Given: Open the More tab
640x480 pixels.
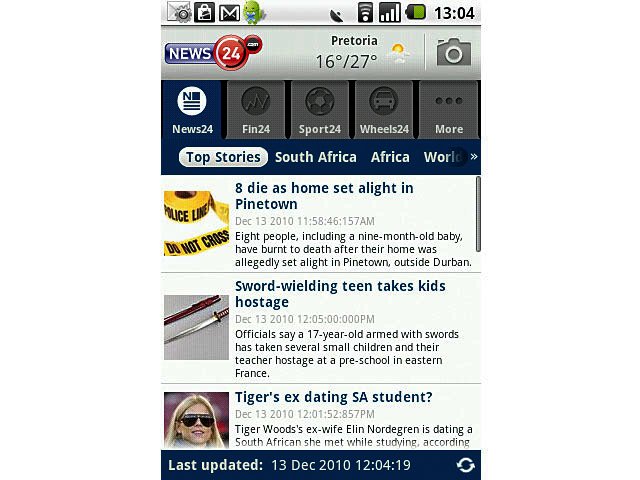Looking at the screenshot, I should [448, 110].
